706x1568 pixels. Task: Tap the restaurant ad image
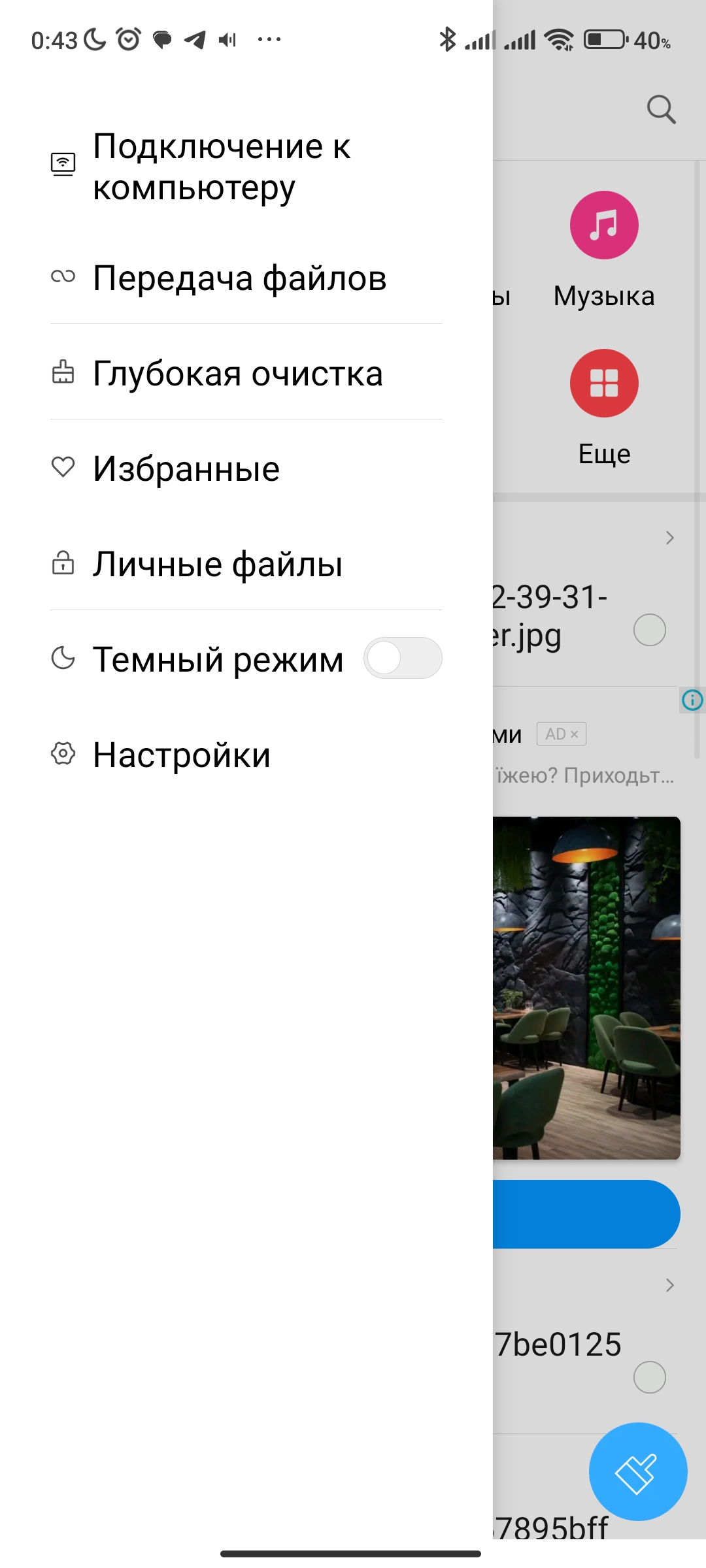586,988
